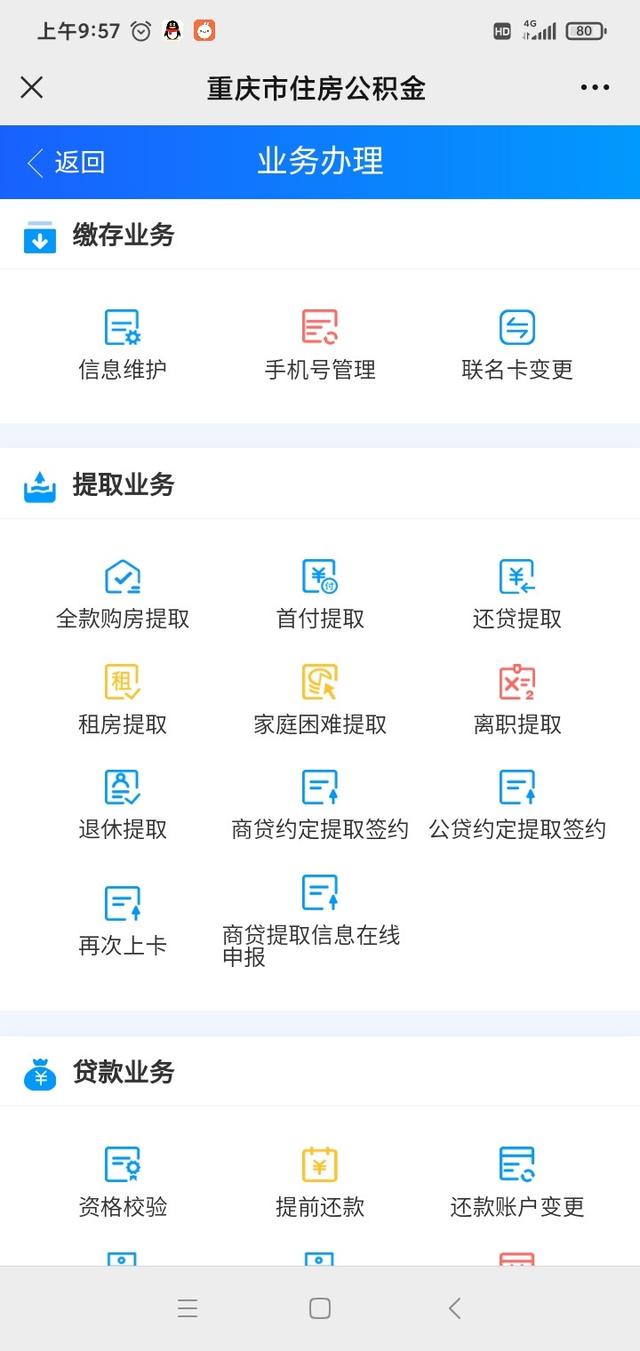Select 公贷约定提取签约
640x1351 pixels.
(517, 804)
